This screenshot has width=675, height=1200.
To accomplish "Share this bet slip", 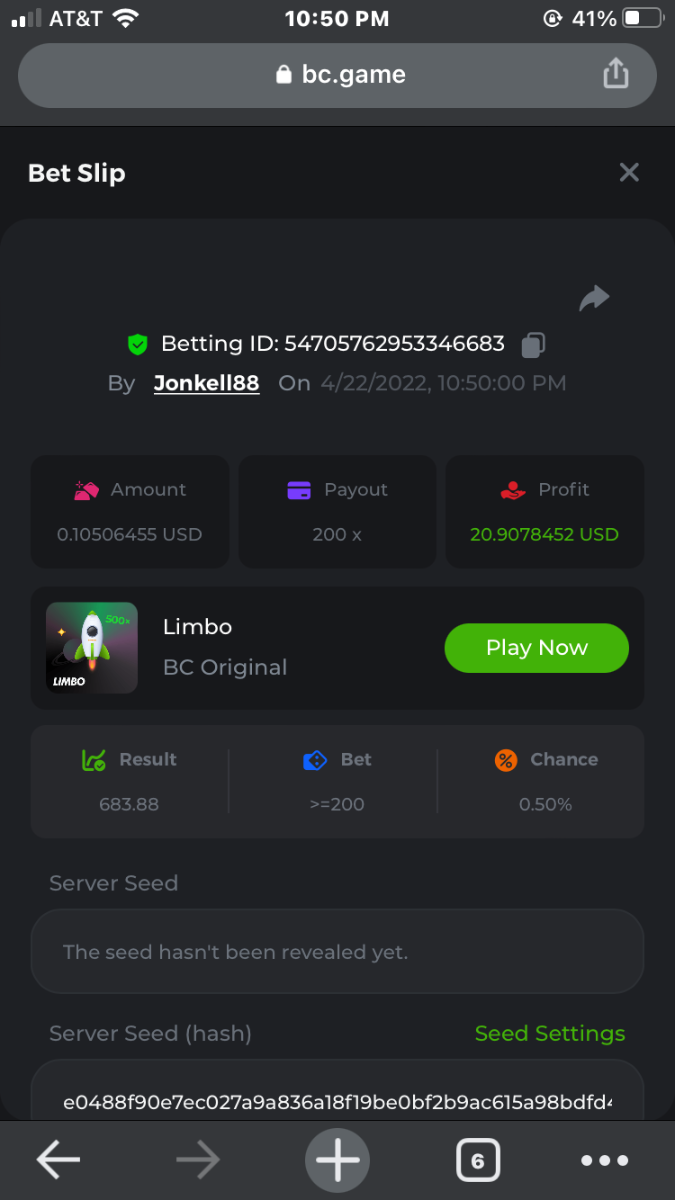I will coord(594,298).
